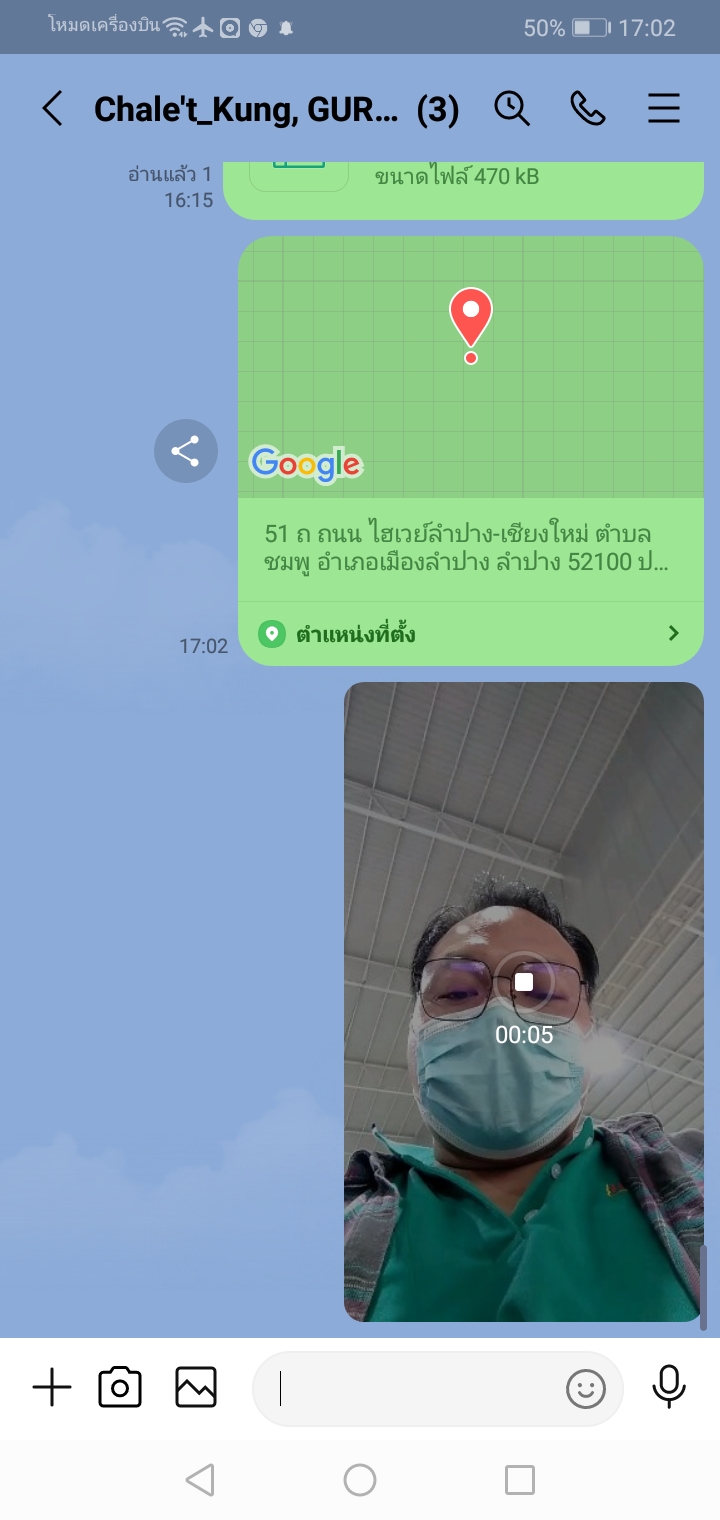Start a call with the group
720x1520 pixels.
588,108
